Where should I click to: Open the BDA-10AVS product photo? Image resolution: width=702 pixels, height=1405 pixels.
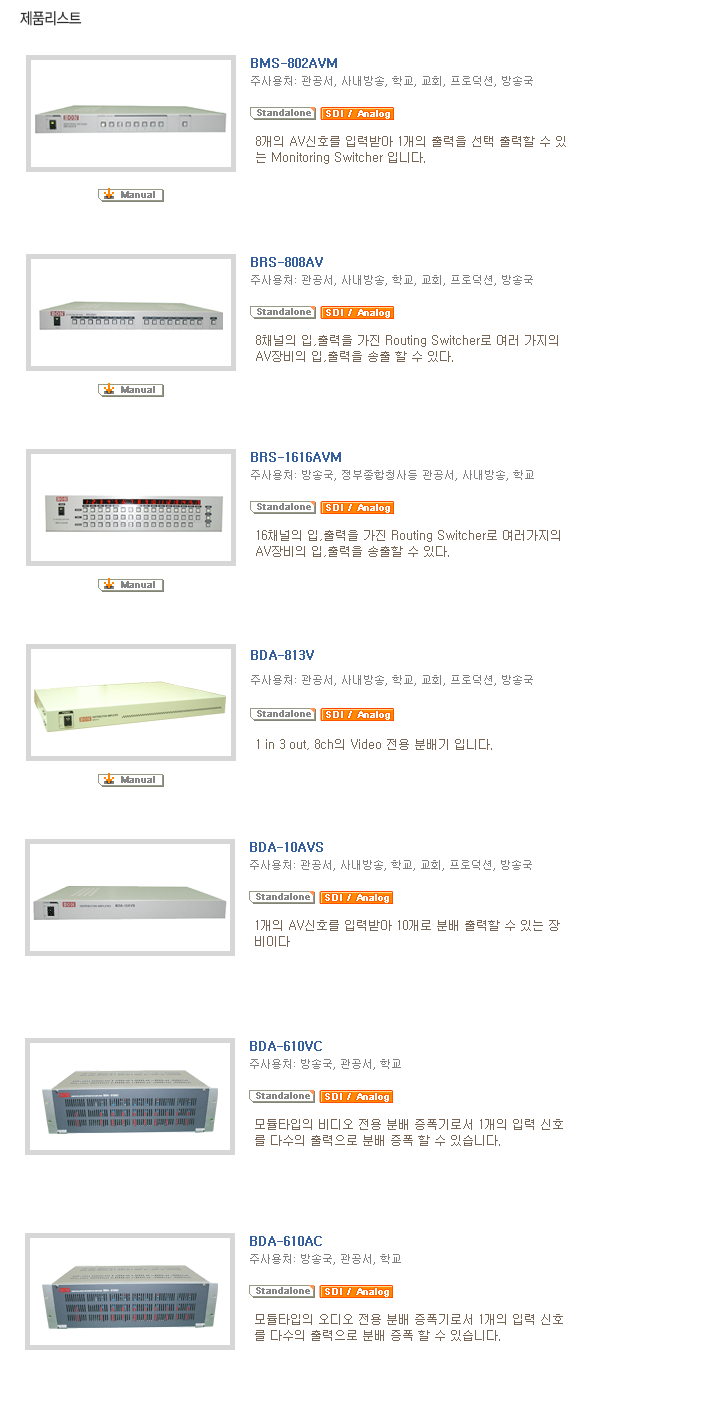(130, 898)
